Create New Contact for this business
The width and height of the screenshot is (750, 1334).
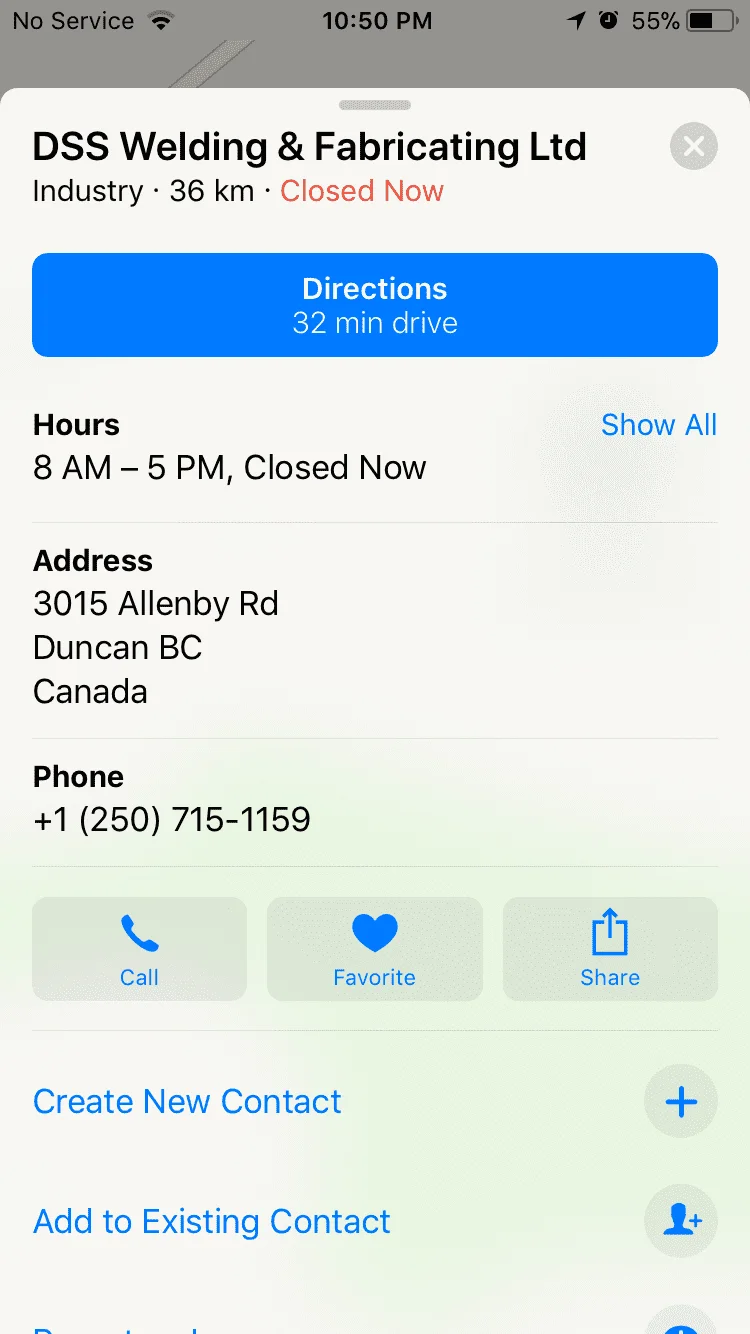(x=188, y=1101)
